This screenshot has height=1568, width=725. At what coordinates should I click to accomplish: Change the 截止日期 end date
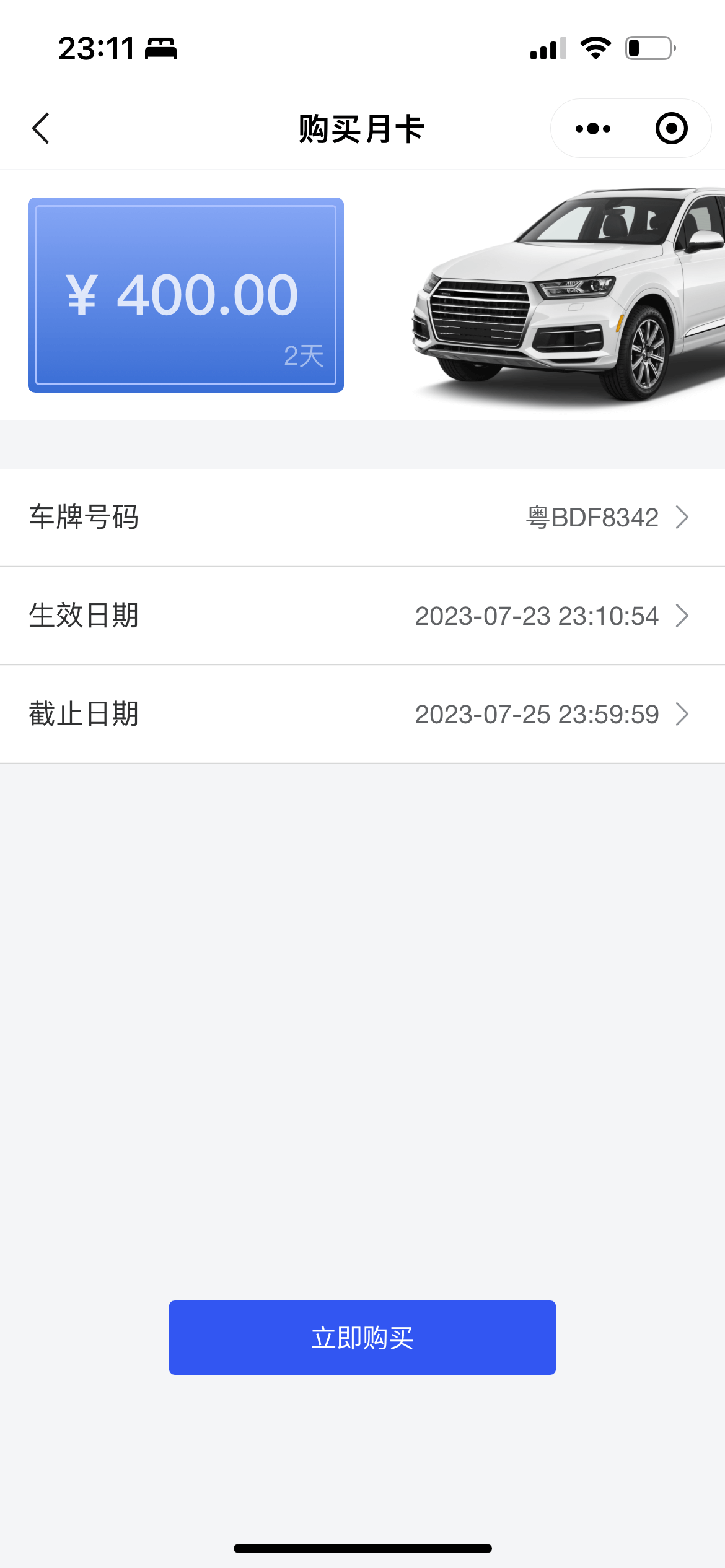point(362,714)
